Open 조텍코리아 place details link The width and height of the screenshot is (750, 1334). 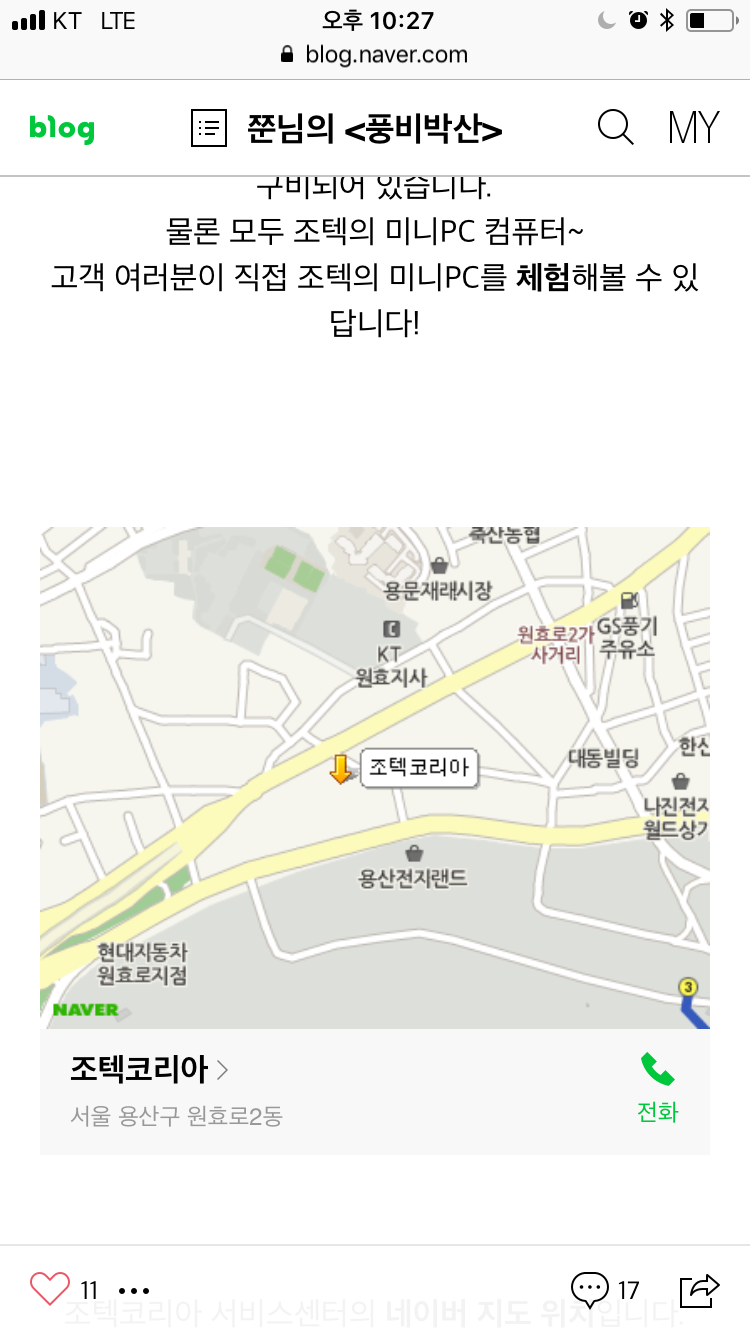(x=150, y=1070)
